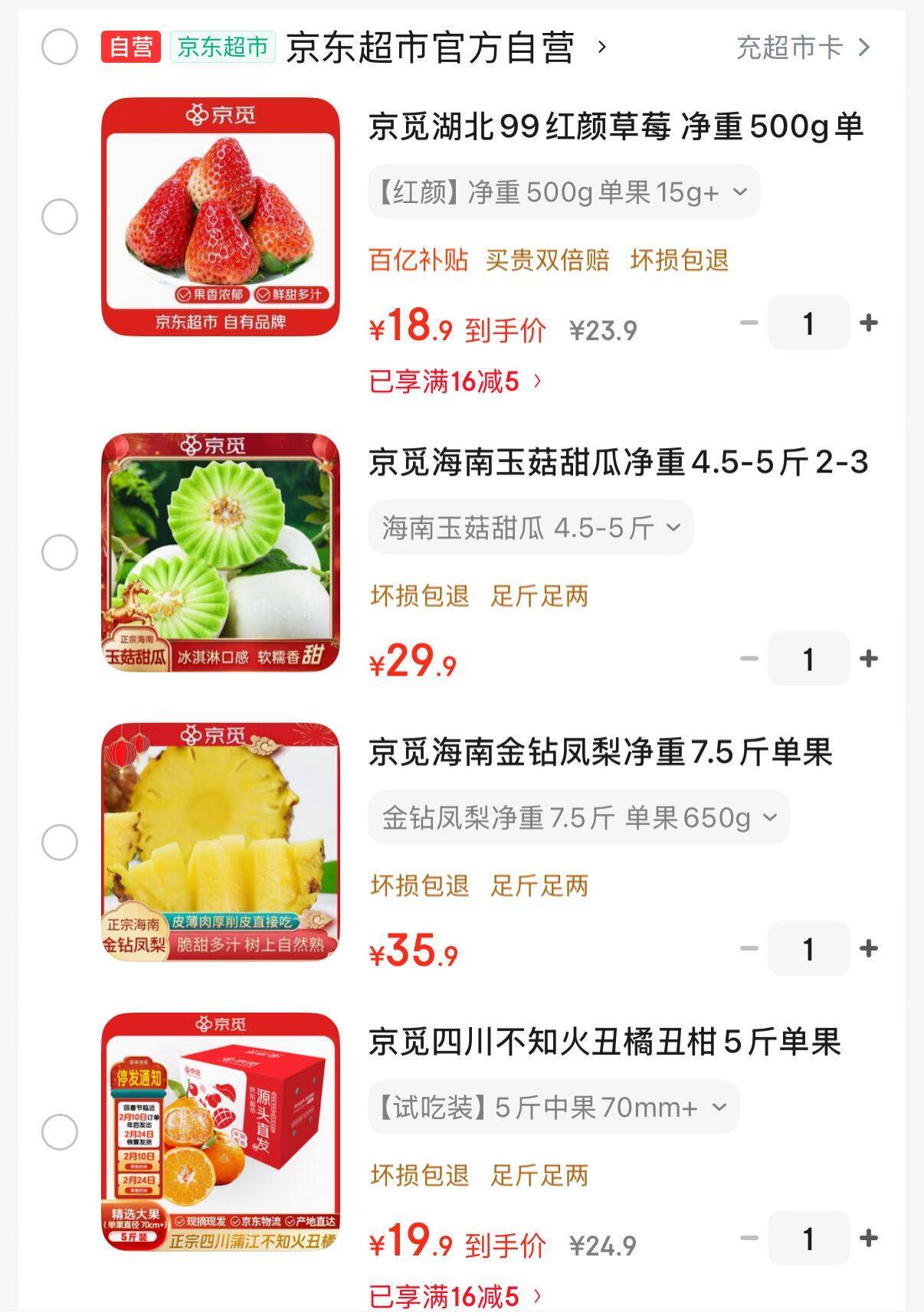Select the 红颜草莓 item checkbox
Image resolution: width=924 pixels, height=1316 pixels.
pyautogui.click(x=60, y=217)
